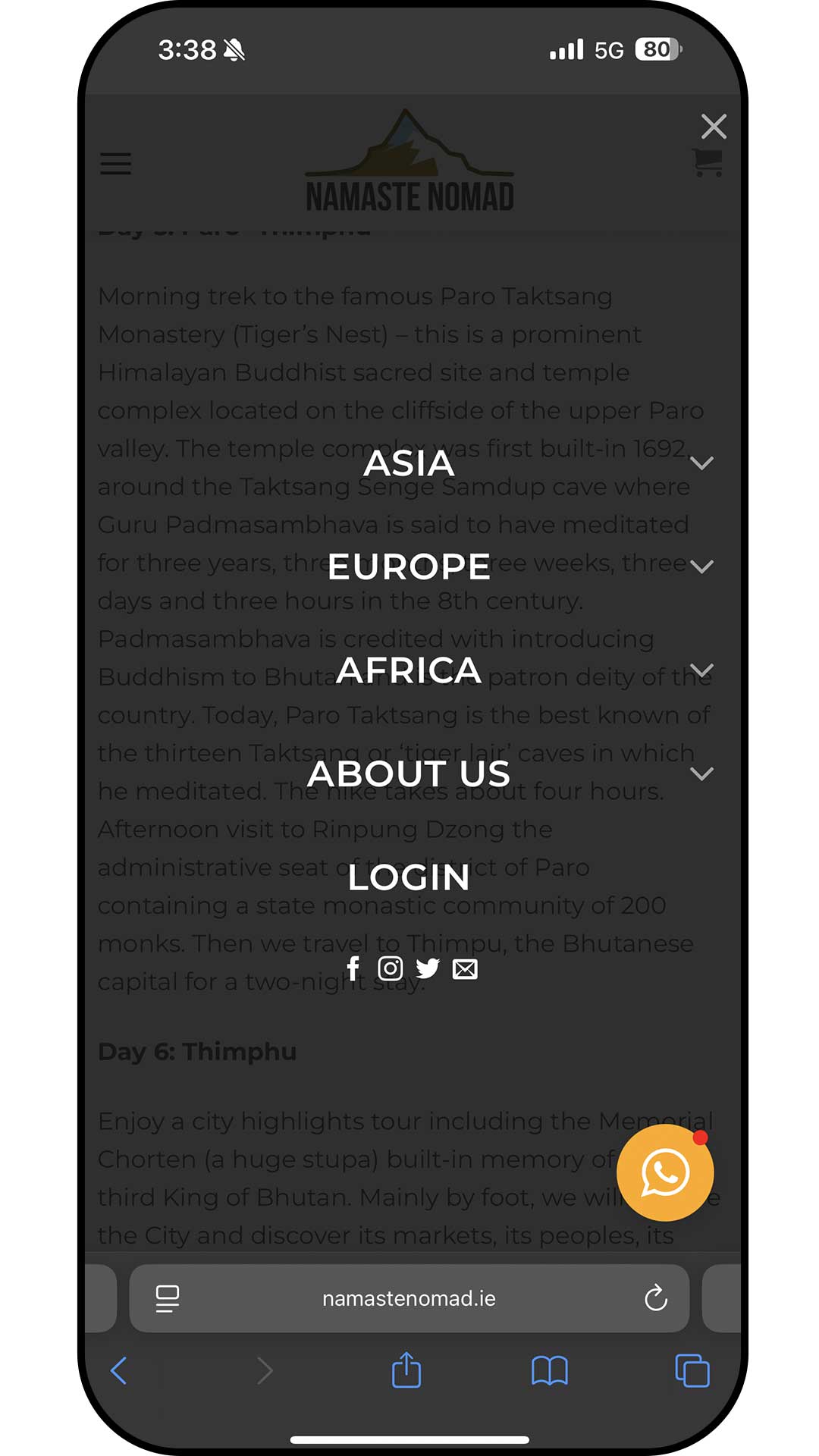
Task: Expand the Asia submenu chevron
Action: [702, 463]
